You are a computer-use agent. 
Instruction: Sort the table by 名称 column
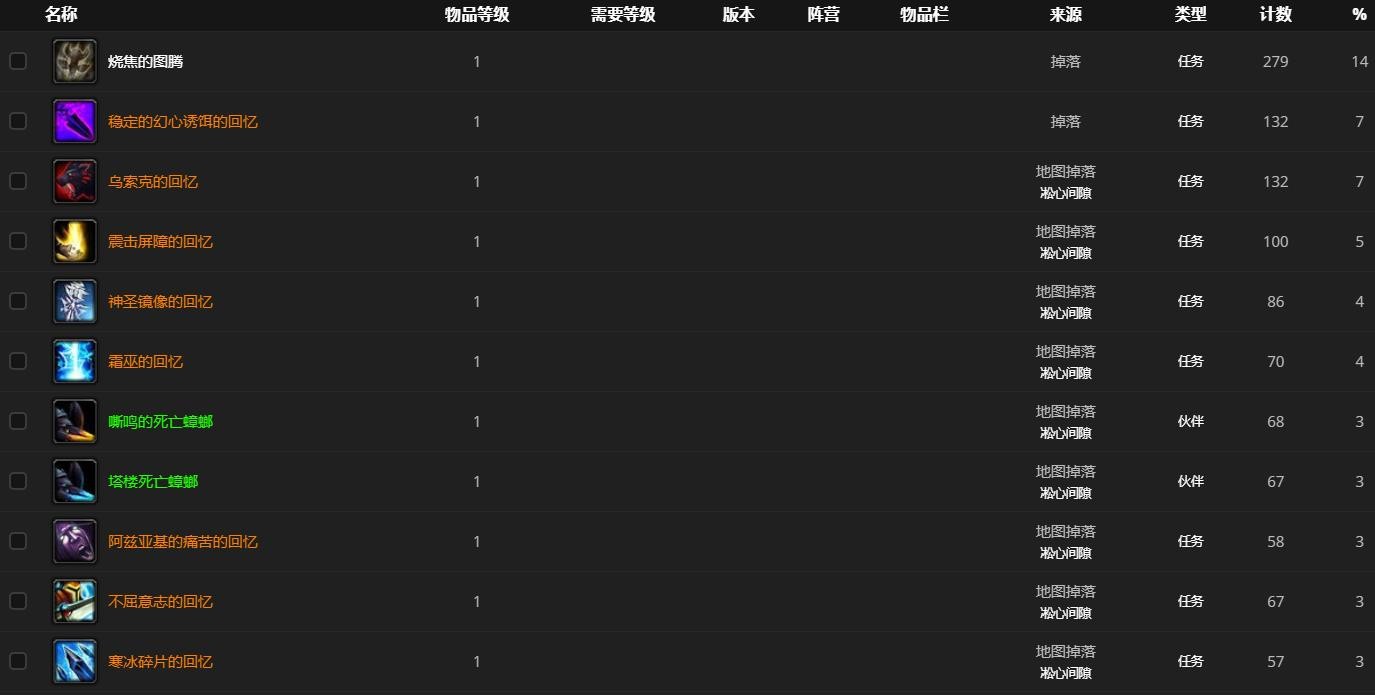click(x=61, y=14)
